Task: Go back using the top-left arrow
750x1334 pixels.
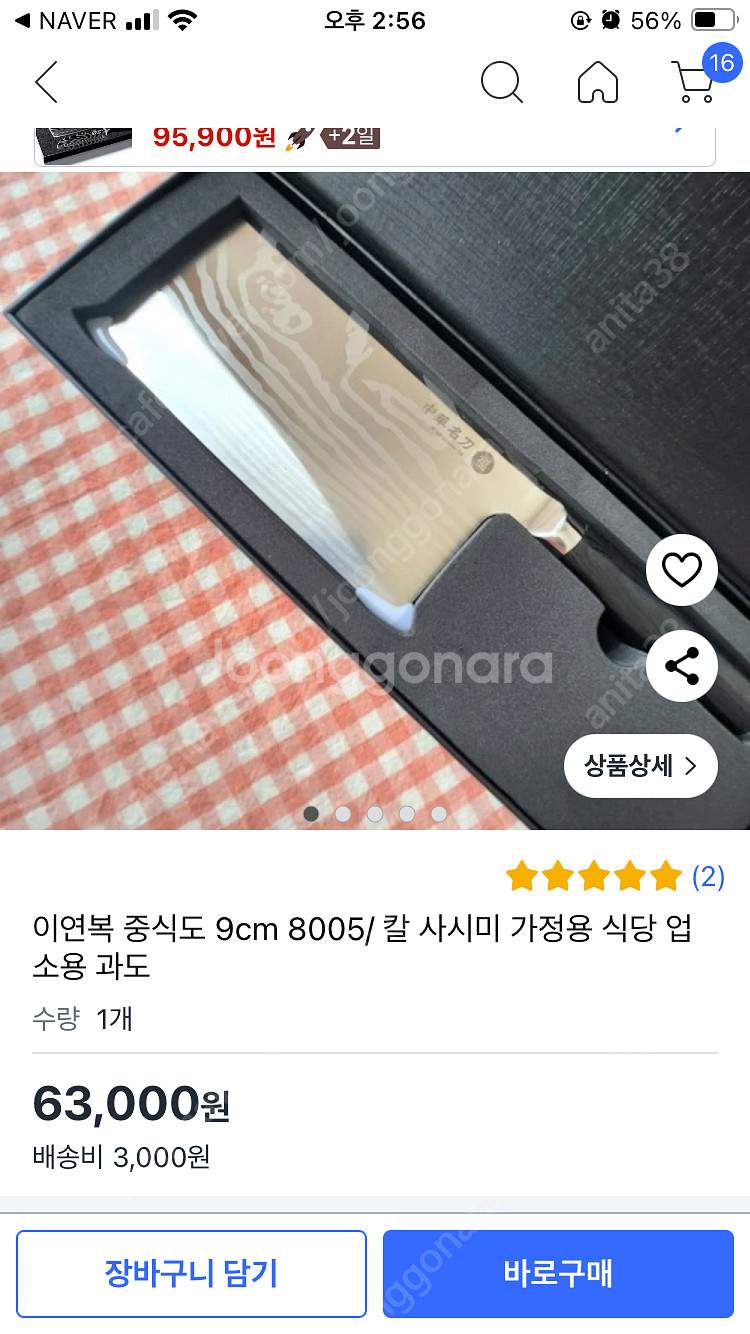Action: [x=46, y=82]
